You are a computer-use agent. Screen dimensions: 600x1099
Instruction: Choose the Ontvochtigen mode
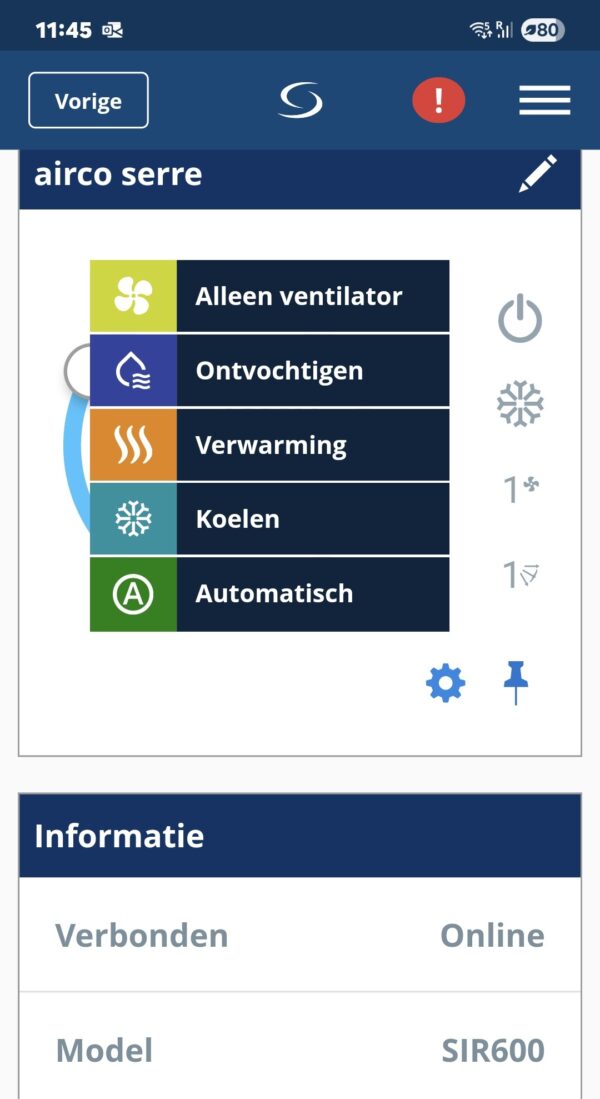(x=269, y=371)
